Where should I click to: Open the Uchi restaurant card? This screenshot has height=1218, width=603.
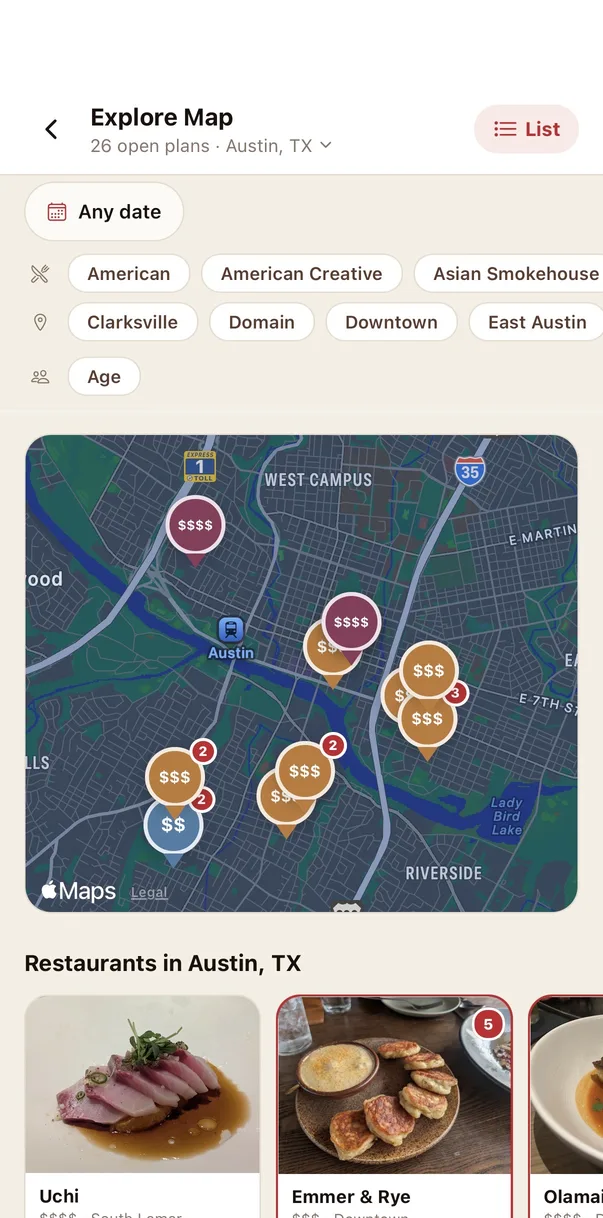pyautogui.click(x=142, y=1106)
